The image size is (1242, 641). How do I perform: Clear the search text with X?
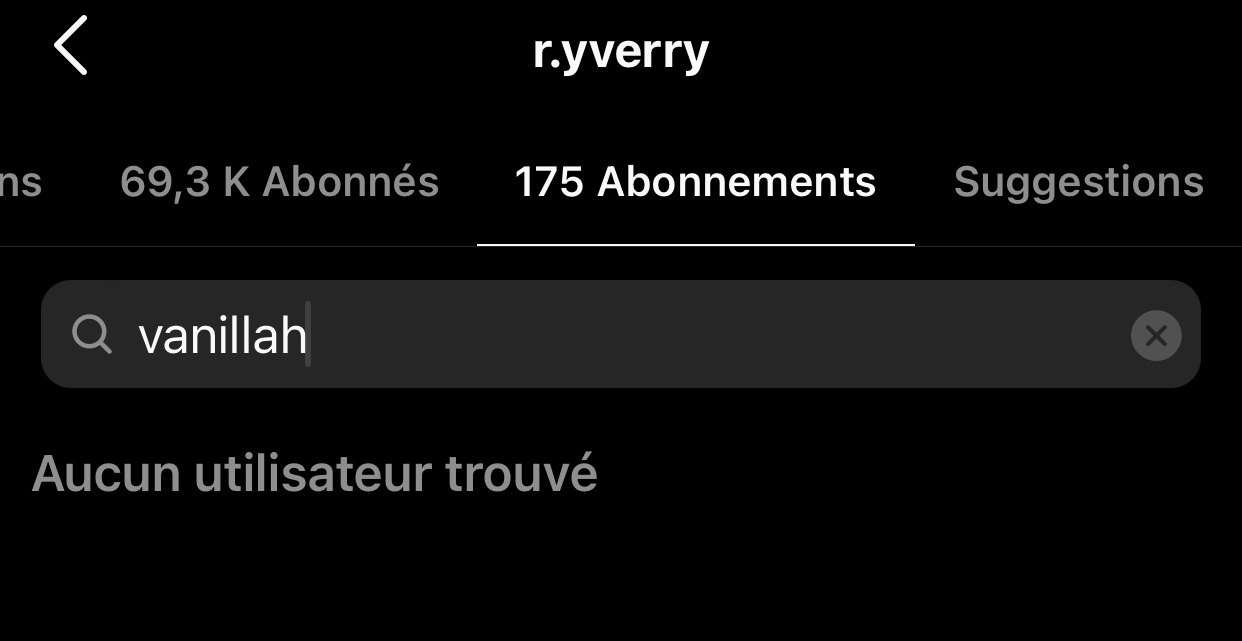tap(1155, 336)
